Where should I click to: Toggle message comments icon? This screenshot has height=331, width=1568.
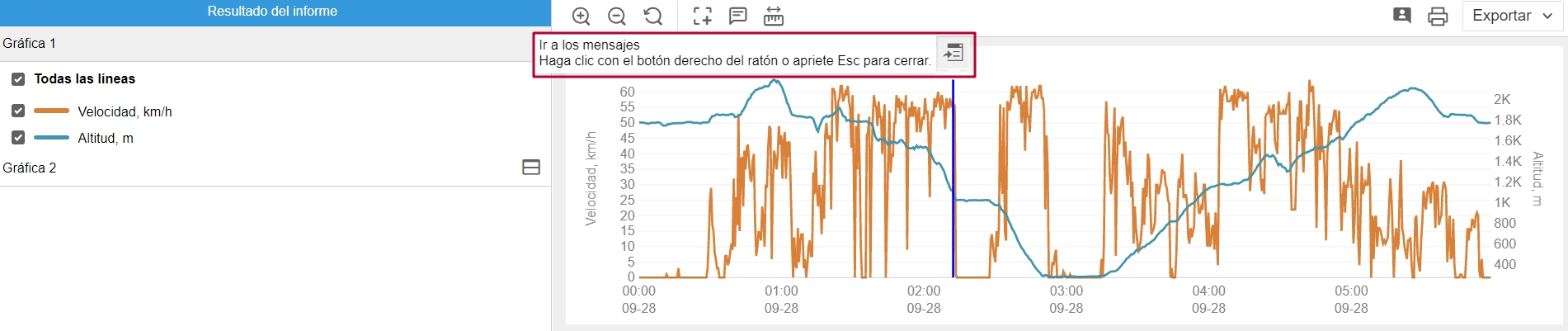[x=737, y=16]
